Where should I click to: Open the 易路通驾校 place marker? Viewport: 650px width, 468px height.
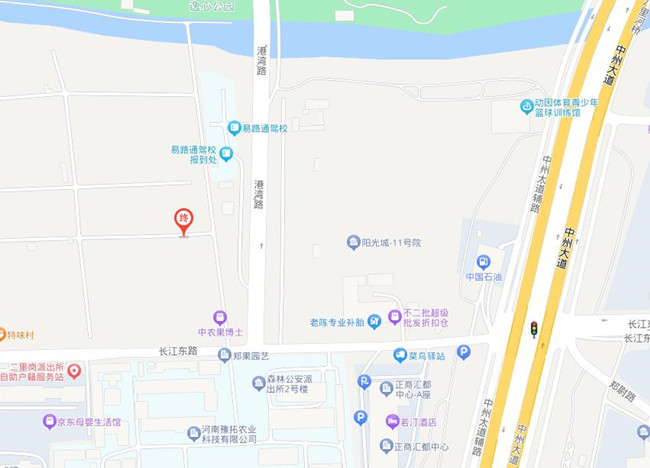click(234, 128)
